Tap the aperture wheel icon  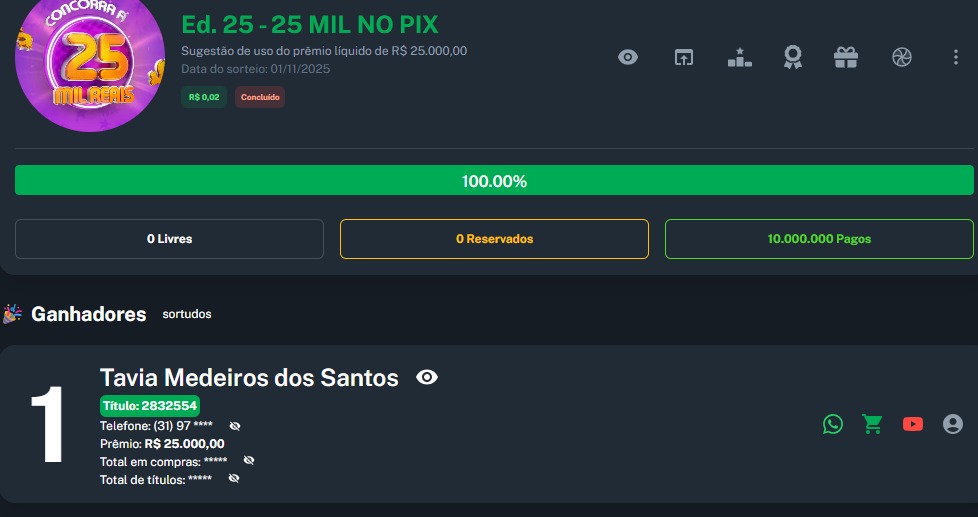(x=902, y=57)
